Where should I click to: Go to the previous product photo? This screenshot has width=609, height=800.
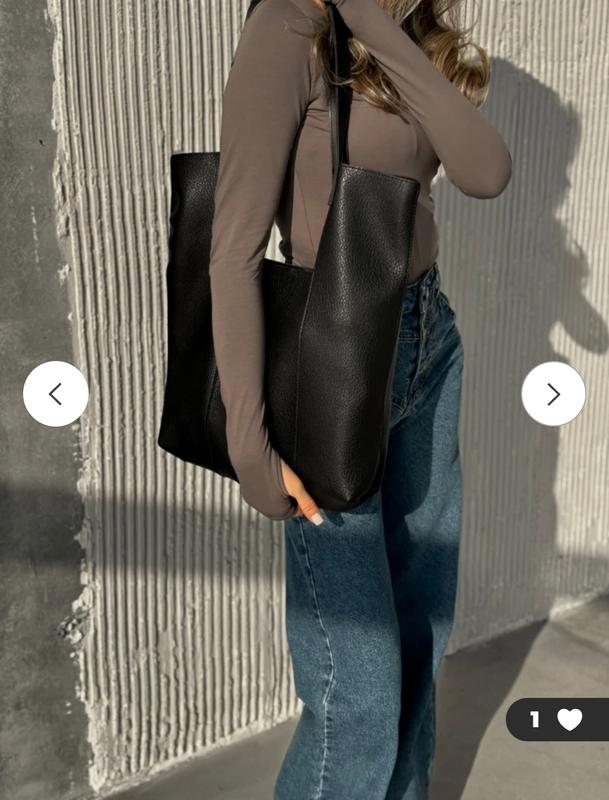tap(55, 394)
